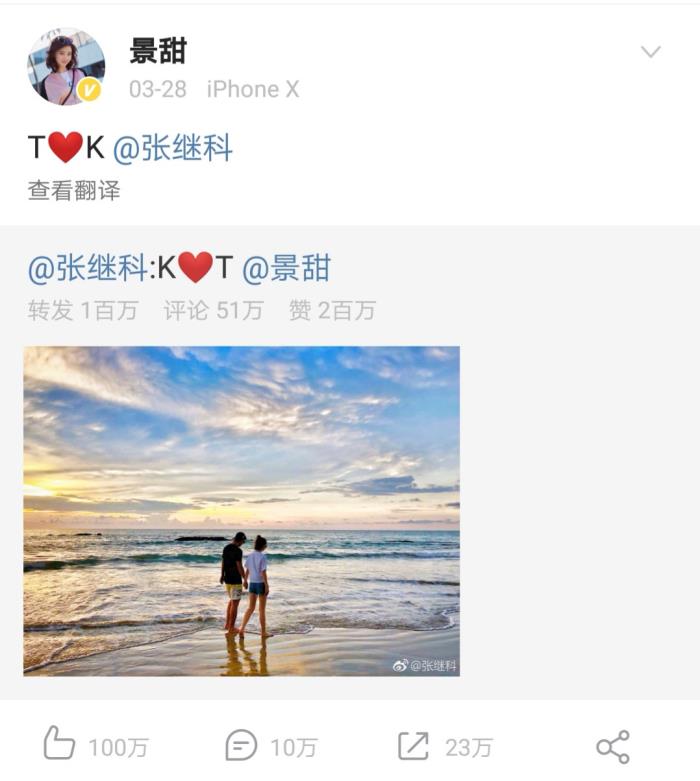Open 景甜's profile avatar
Image resolution: width=700 pixels, height=781 pixels.
point(65,67)
